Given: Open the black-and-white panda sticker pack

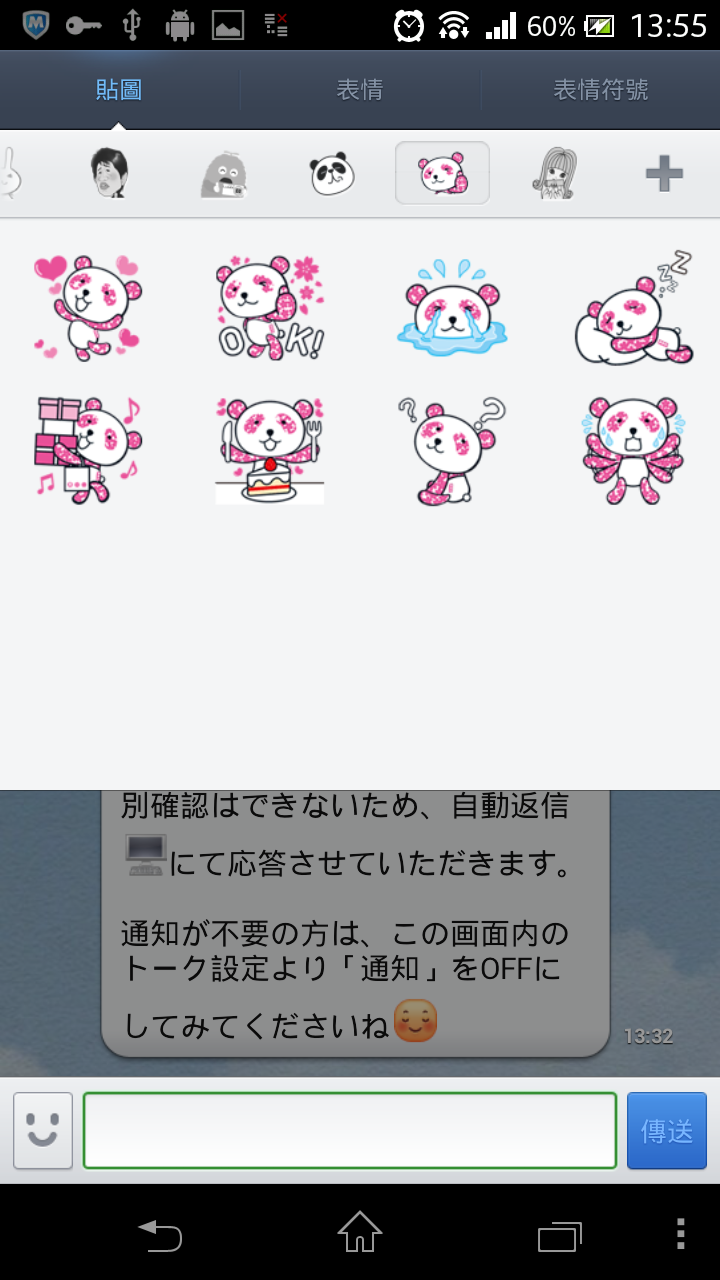Looking at the screenshot, I should coord(332,175).
